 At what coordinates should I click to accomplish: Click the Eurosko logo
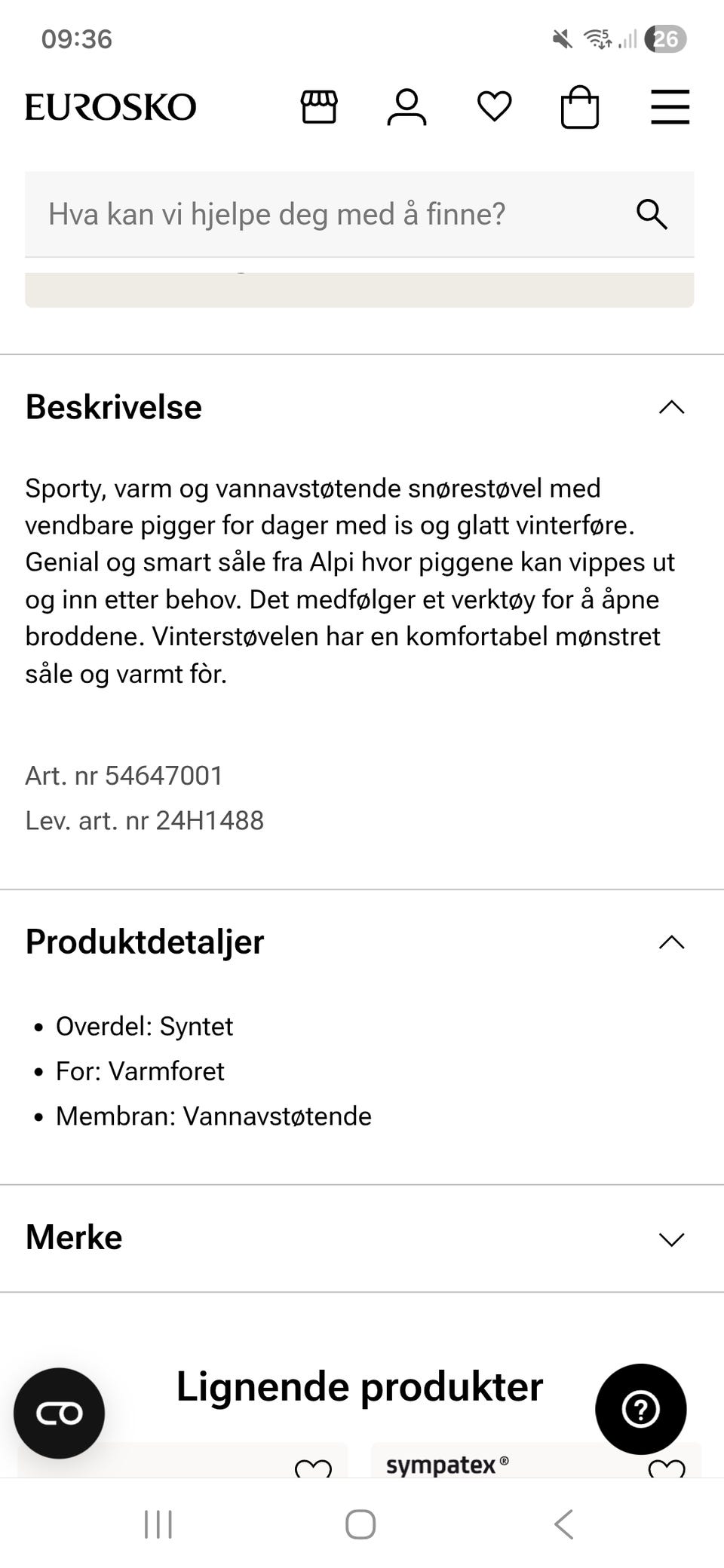110,106
